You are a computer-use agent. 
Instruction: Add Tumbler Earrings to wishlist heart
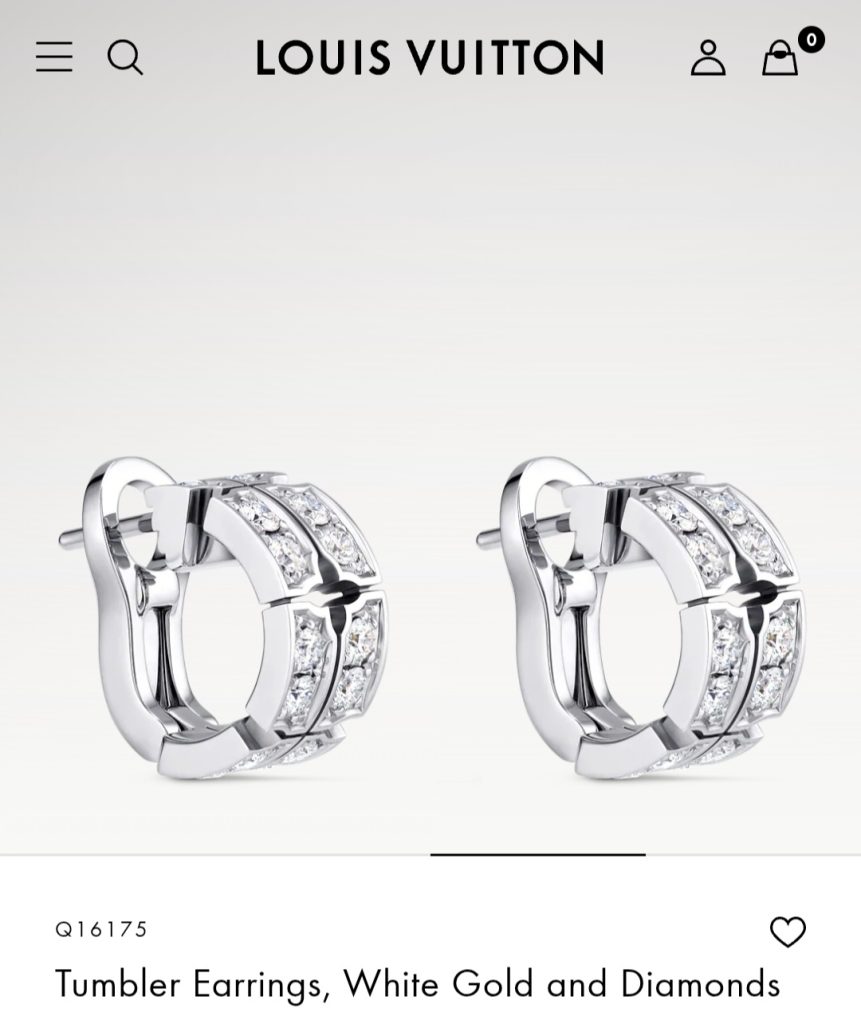[x=788, y=932]
